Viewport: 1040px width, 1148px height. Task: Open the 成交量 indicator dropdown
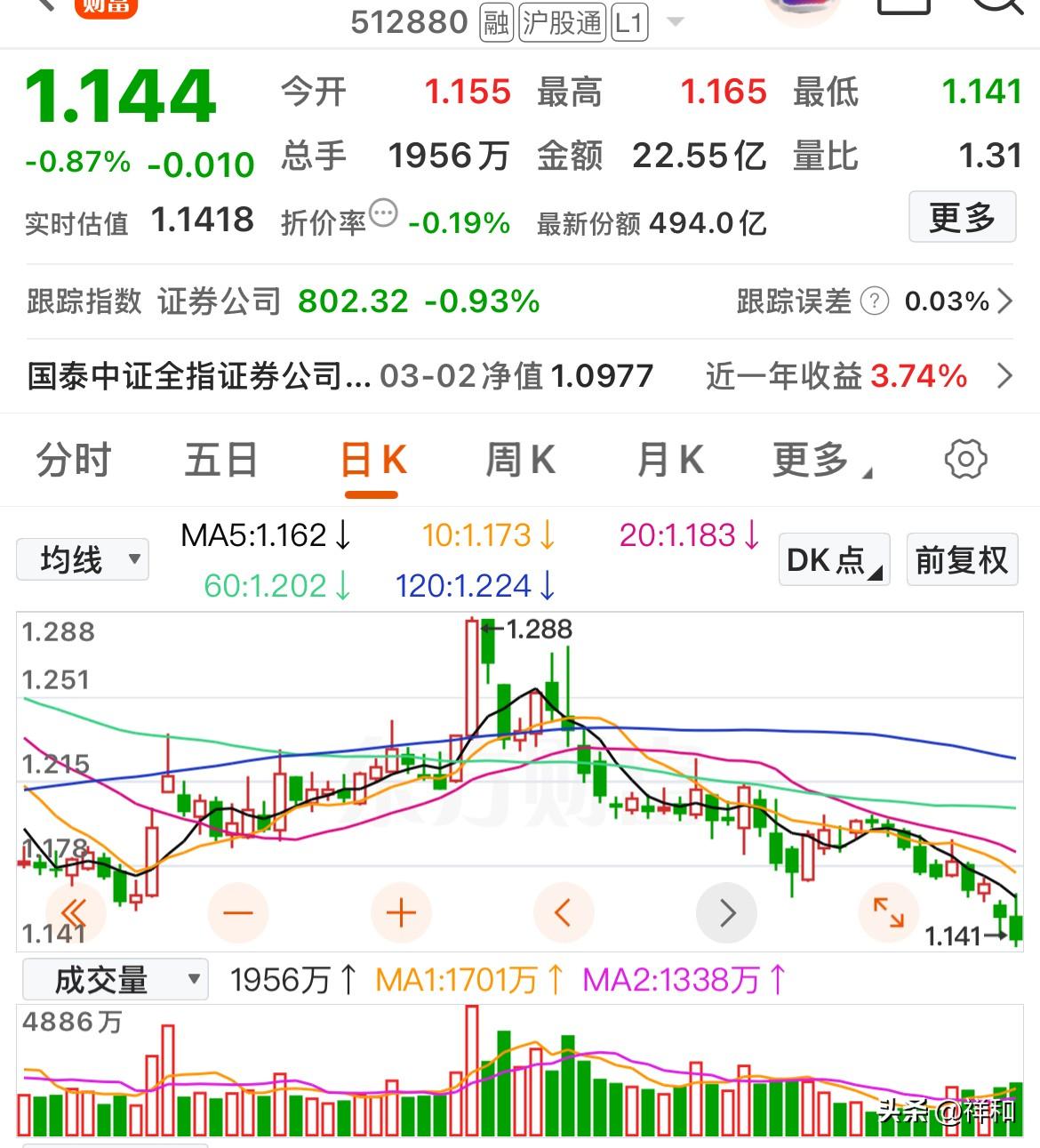(114, 978)
